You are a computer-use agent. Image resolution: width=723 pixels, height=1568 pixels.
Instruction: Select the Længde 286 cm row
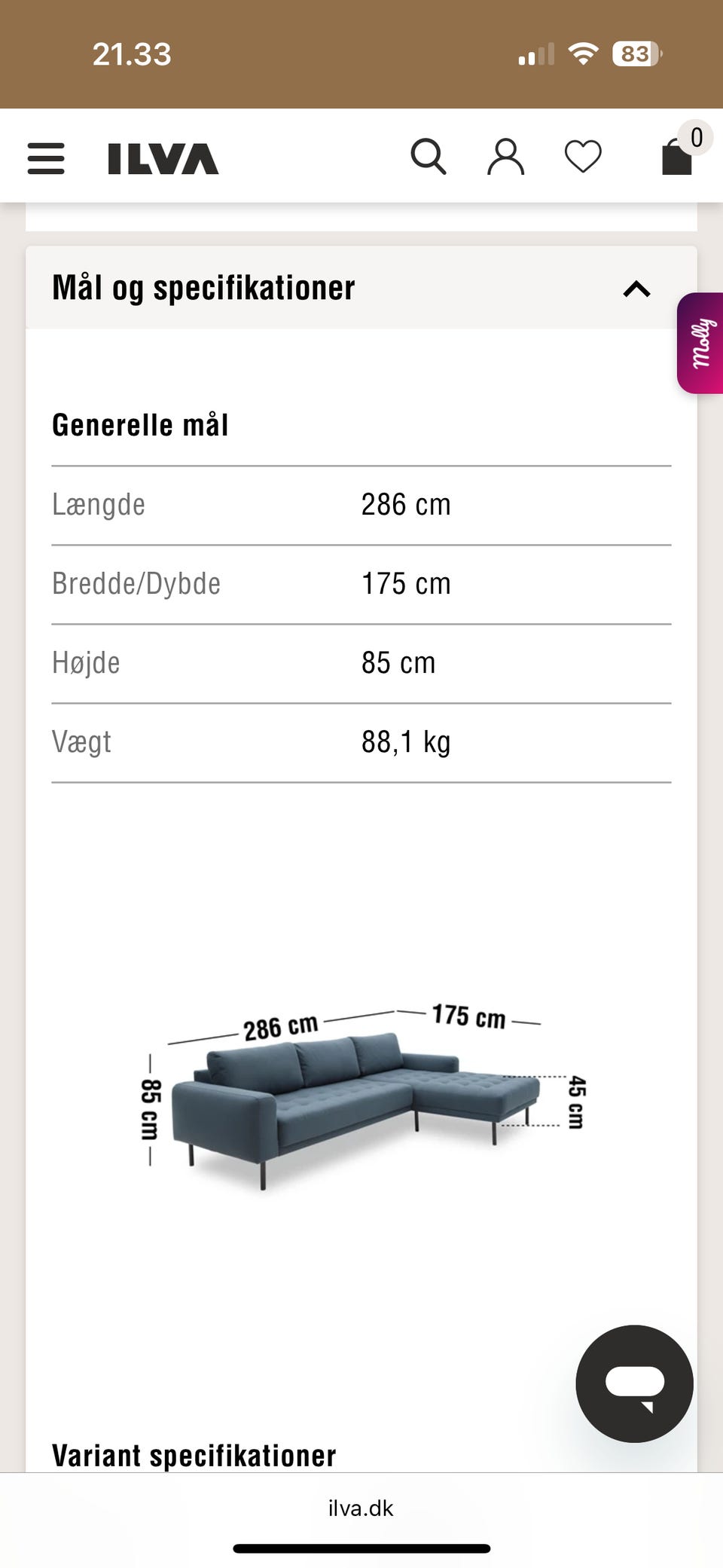coord(361,505)
